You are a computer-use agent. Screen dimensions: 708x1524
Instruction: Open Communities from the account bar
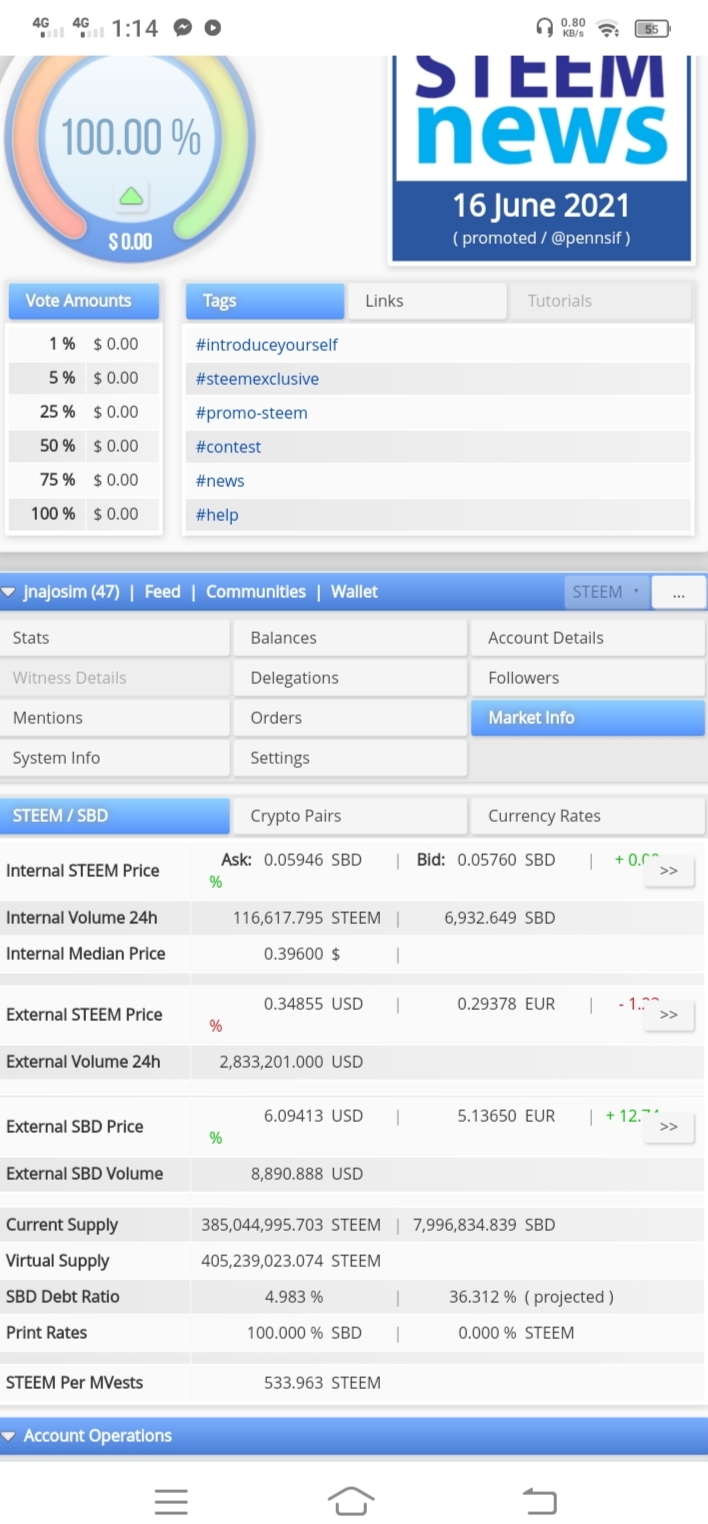click(x=255, y=592)
